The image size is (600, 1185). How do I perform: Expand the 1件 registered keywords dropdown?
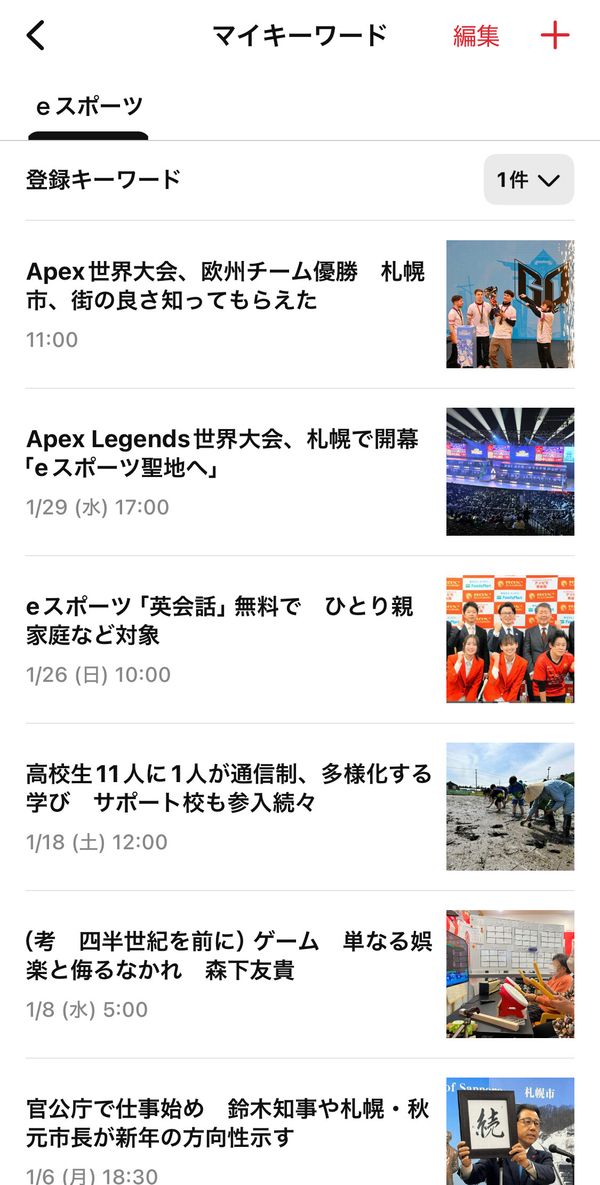(529, 180)
